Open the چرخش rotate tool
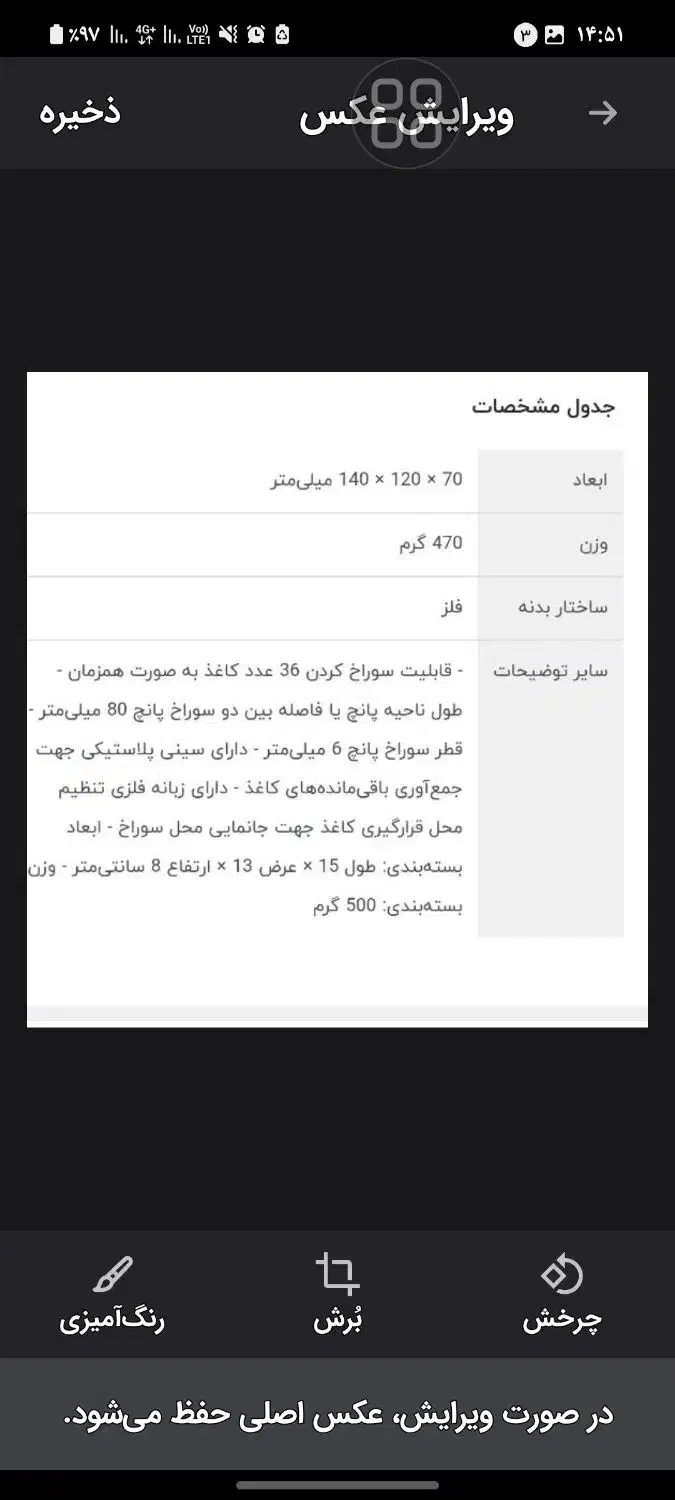 point(562,1293)
